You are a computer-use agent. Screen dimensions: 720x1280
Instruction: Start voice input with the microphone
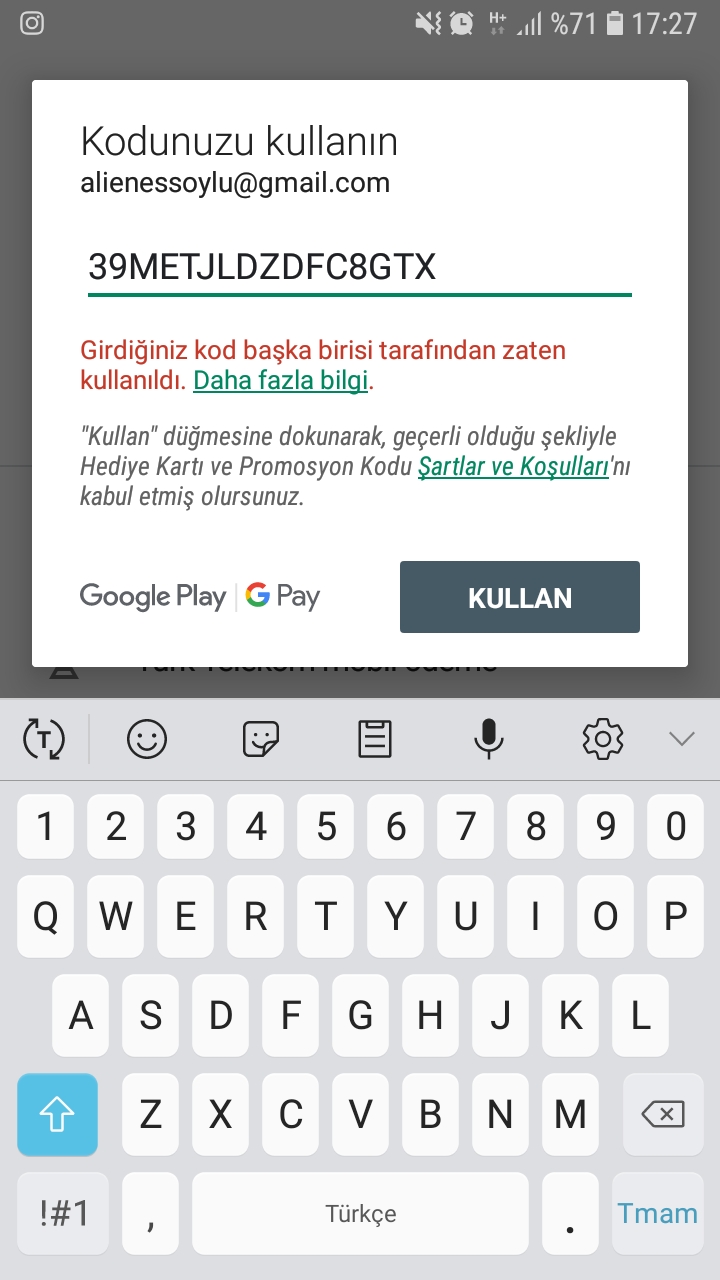(488, 739)
